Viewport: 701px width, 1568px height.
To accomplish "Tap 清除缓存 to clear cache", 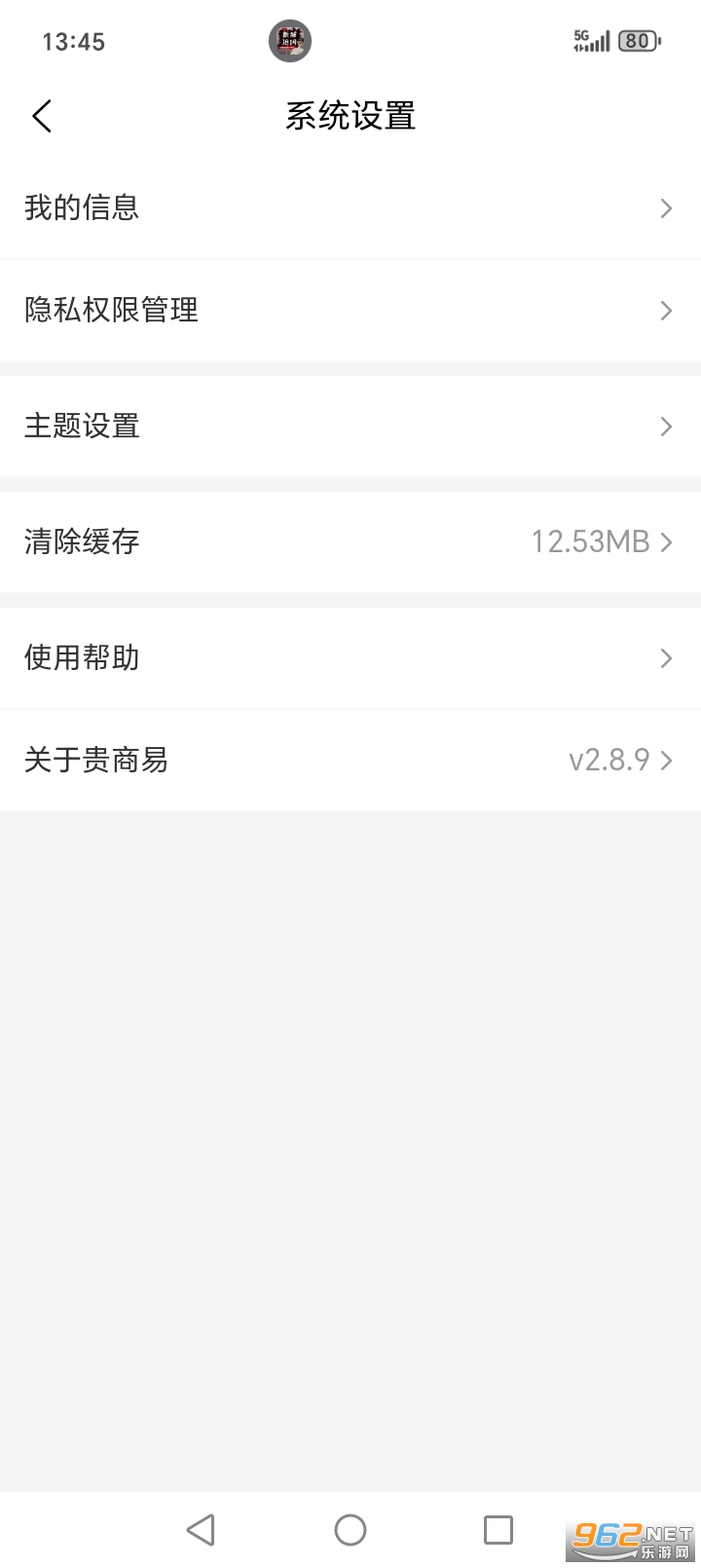I will [x=82, y=542].
